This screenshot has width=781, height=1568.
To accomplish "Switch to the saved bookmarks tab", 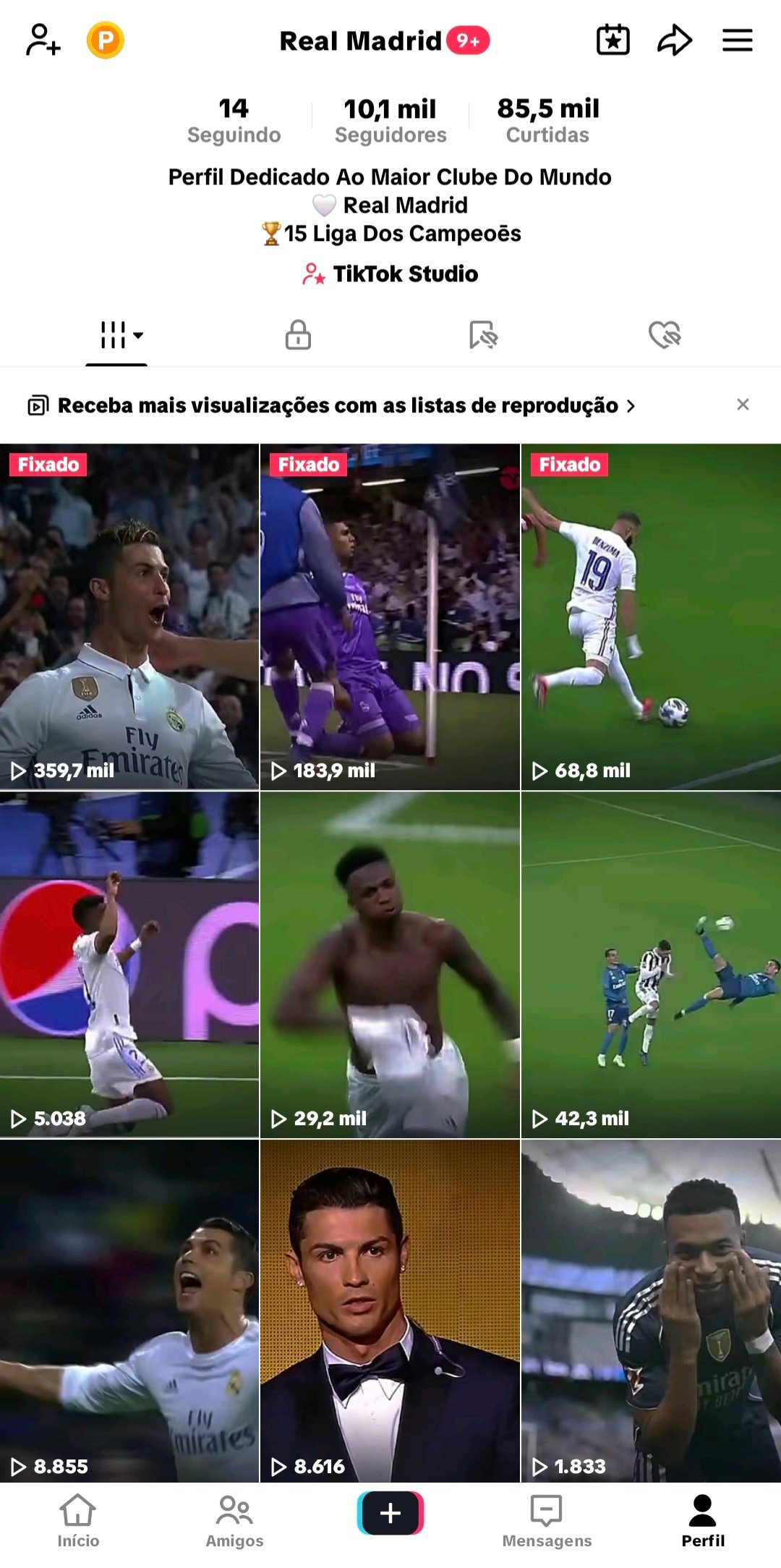I will tap(482, 335).
